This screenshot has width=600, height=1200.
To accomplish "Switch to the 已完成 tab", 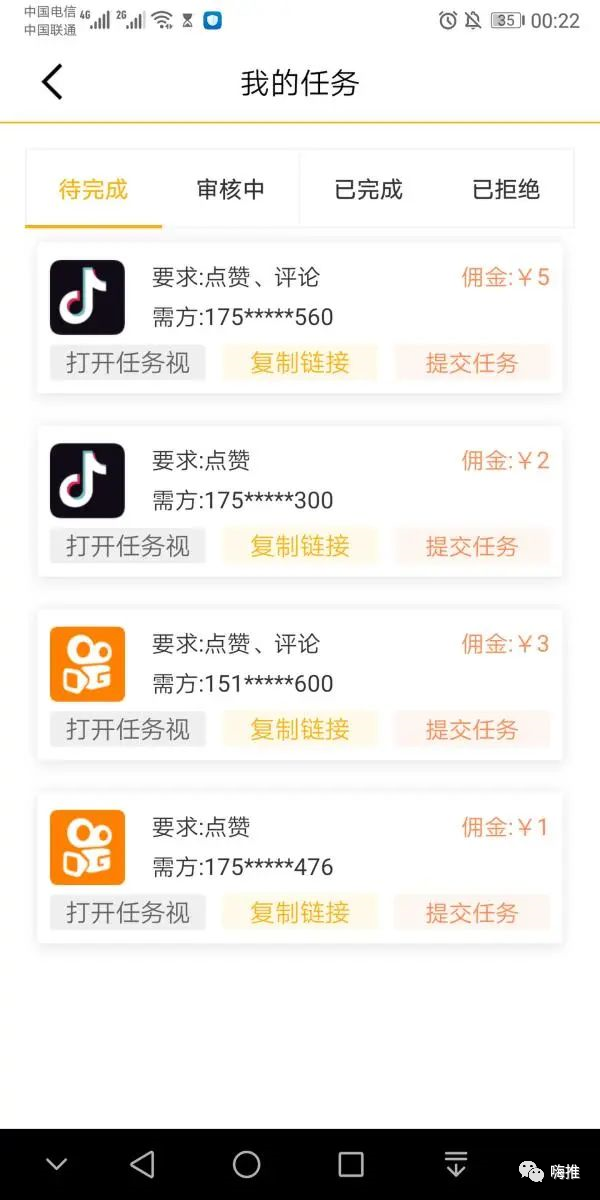I will tap(368, 189).
